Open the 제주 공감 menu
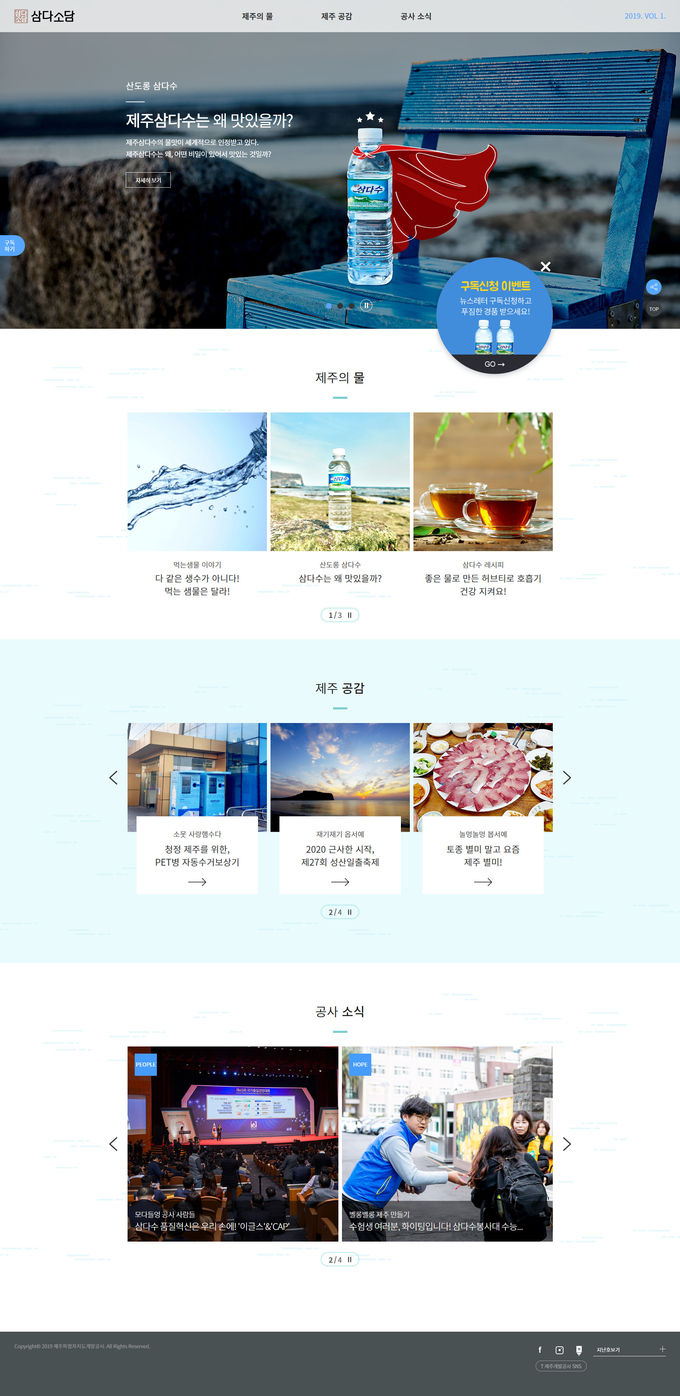 336,16
